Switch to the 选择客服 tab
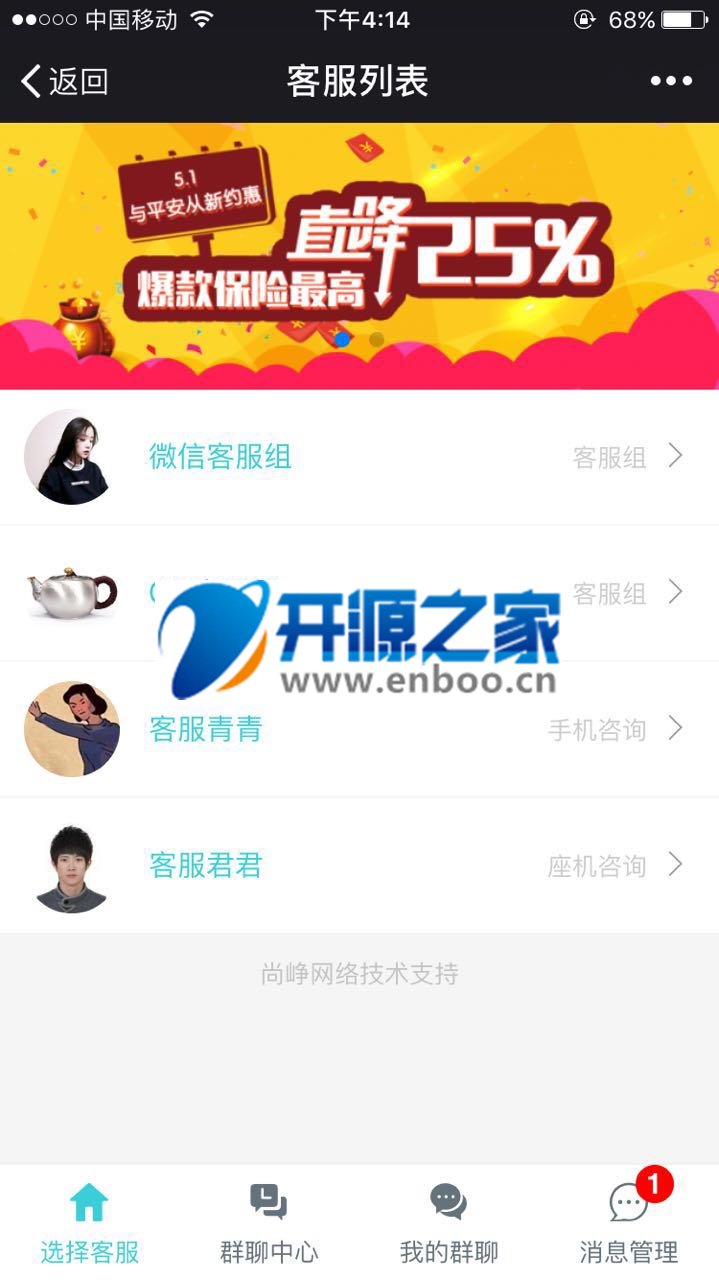 click(x=89, y=1222)
